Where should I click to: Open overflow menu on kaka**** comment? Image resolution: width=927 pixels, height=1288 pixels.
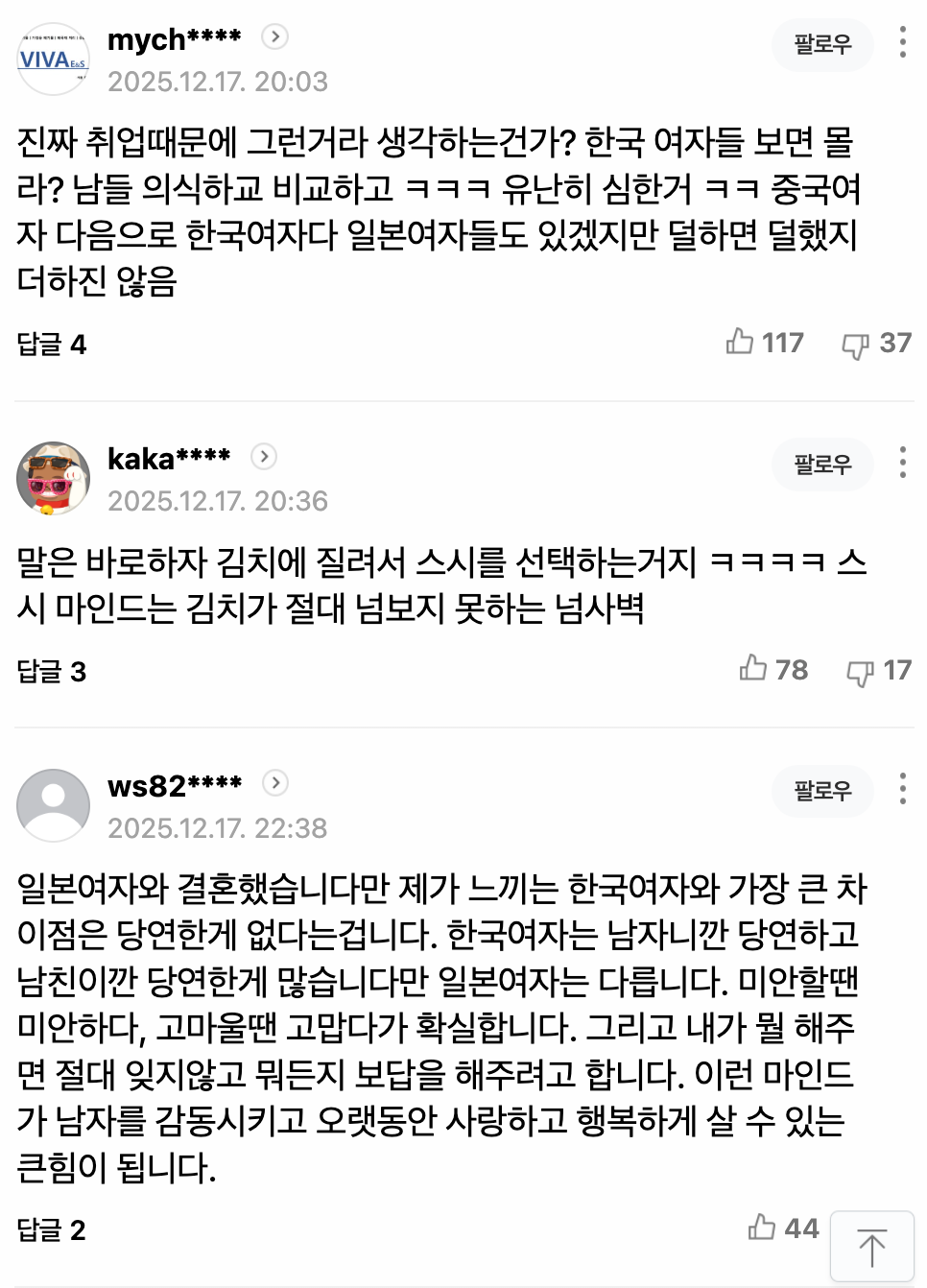(x=902, y=463)
